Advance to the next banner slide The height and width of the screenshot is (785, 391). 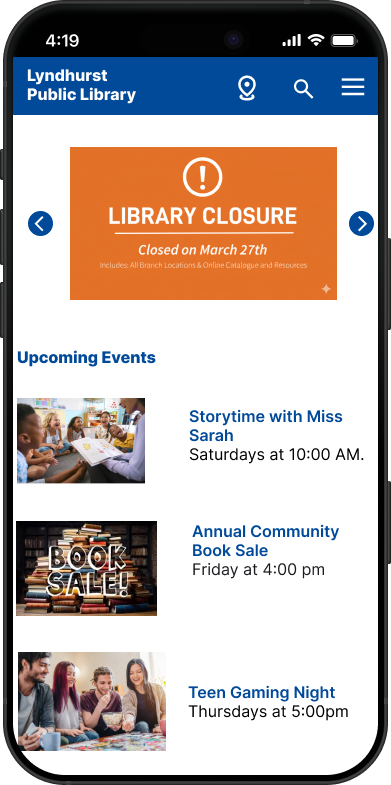[x=361, y=223]
